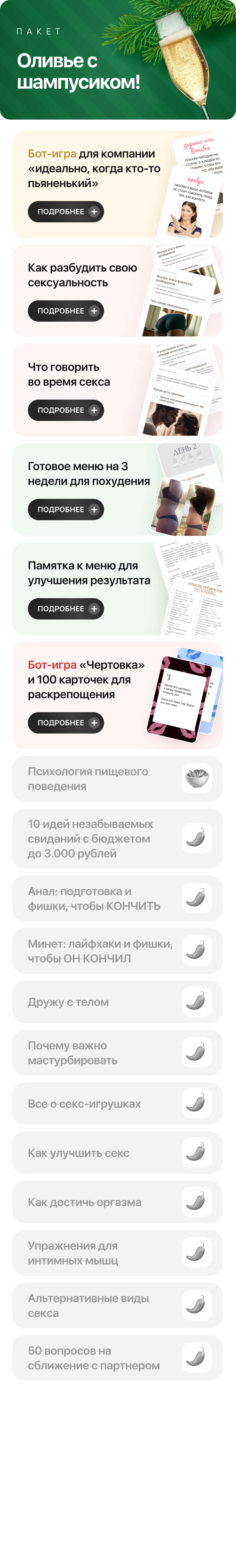Screen dimensions: 236x1568
Task: Tap Подробнее for Памятка к меню
Action: tap(66, 609)
